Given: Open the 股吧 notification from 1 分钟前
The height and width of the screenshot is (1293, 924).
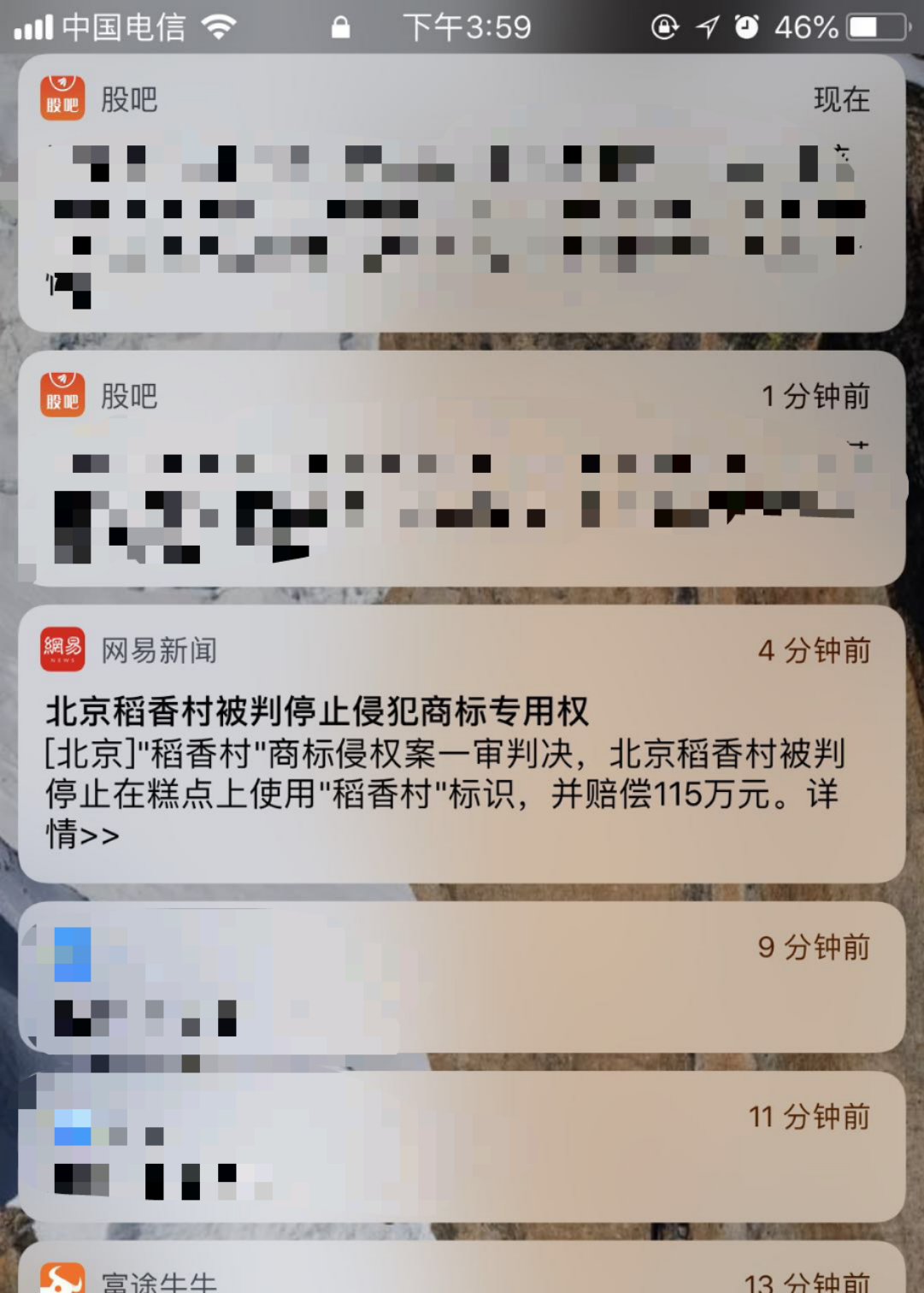Looking at the screenshot, I should tap(462, 469).
